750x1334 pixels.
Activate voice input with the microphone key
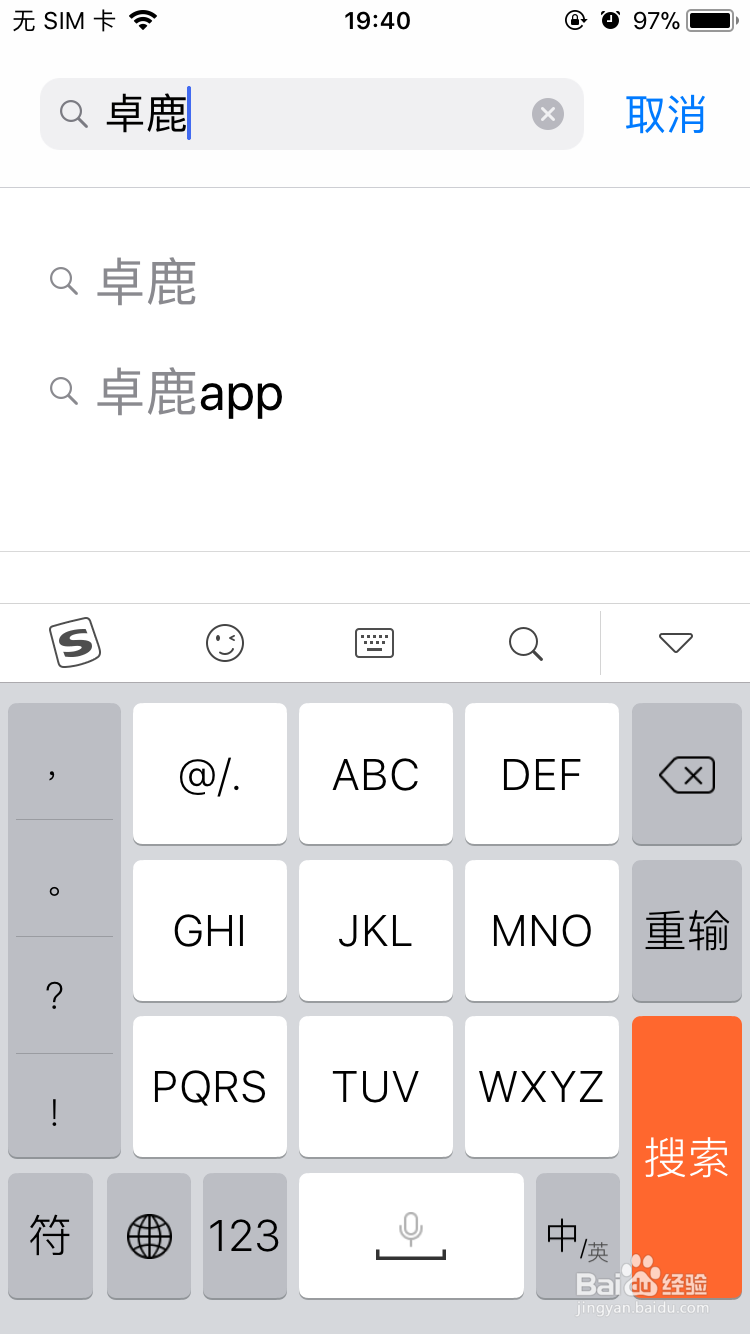[411, 1236]
